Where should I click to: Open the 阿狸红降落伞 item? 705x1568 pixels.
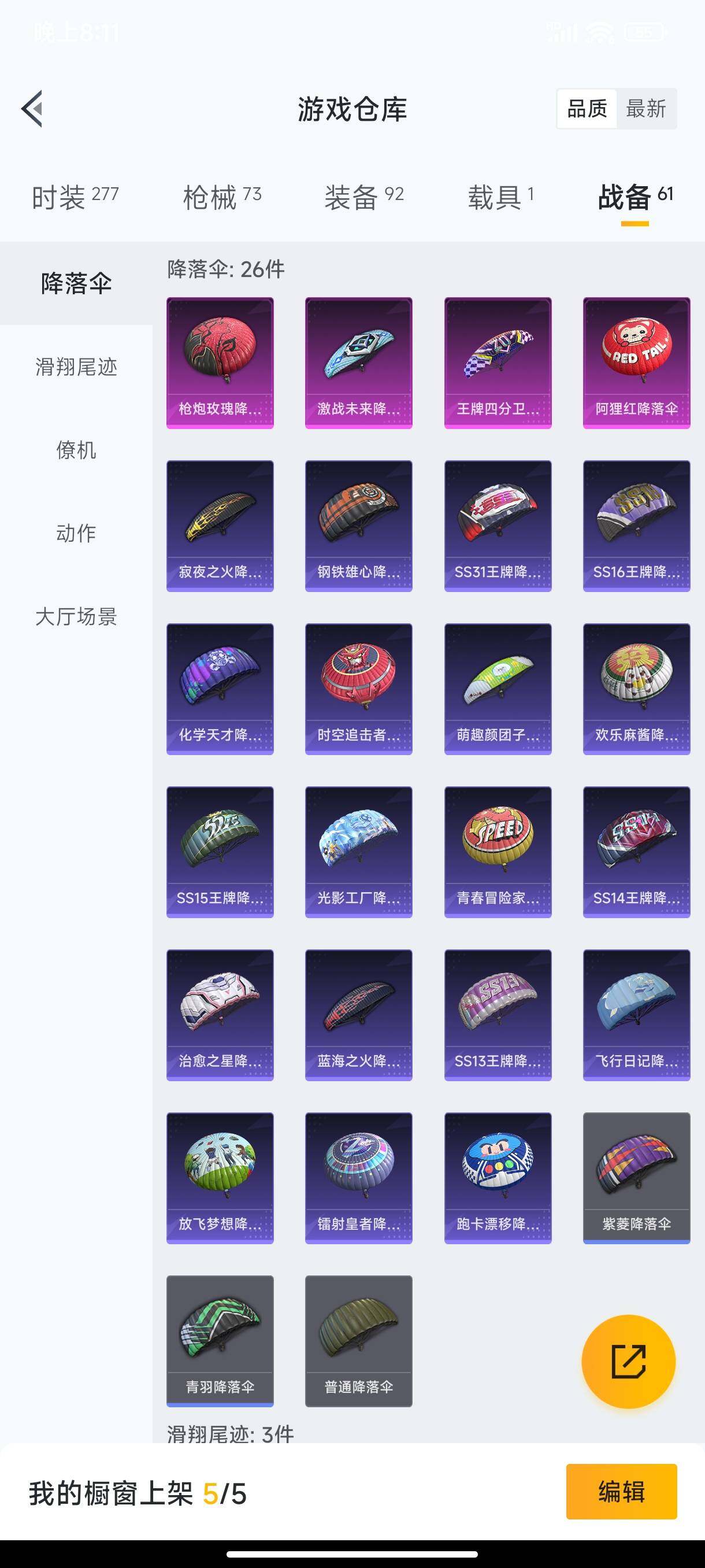(x=636, y=363)
